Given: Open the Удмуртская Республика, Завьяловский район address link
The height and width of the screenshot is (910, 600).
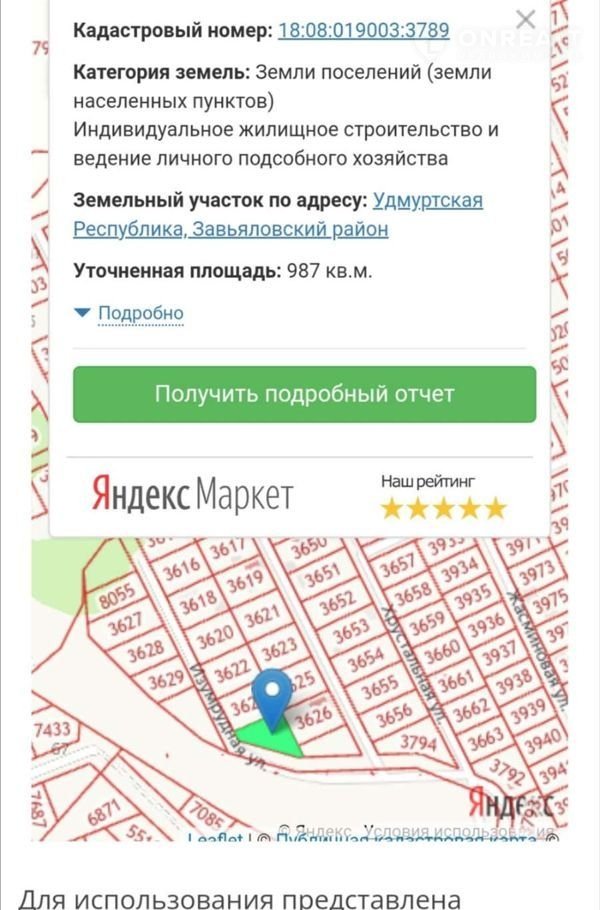Looking at the screenshot, I should point(278,214).
